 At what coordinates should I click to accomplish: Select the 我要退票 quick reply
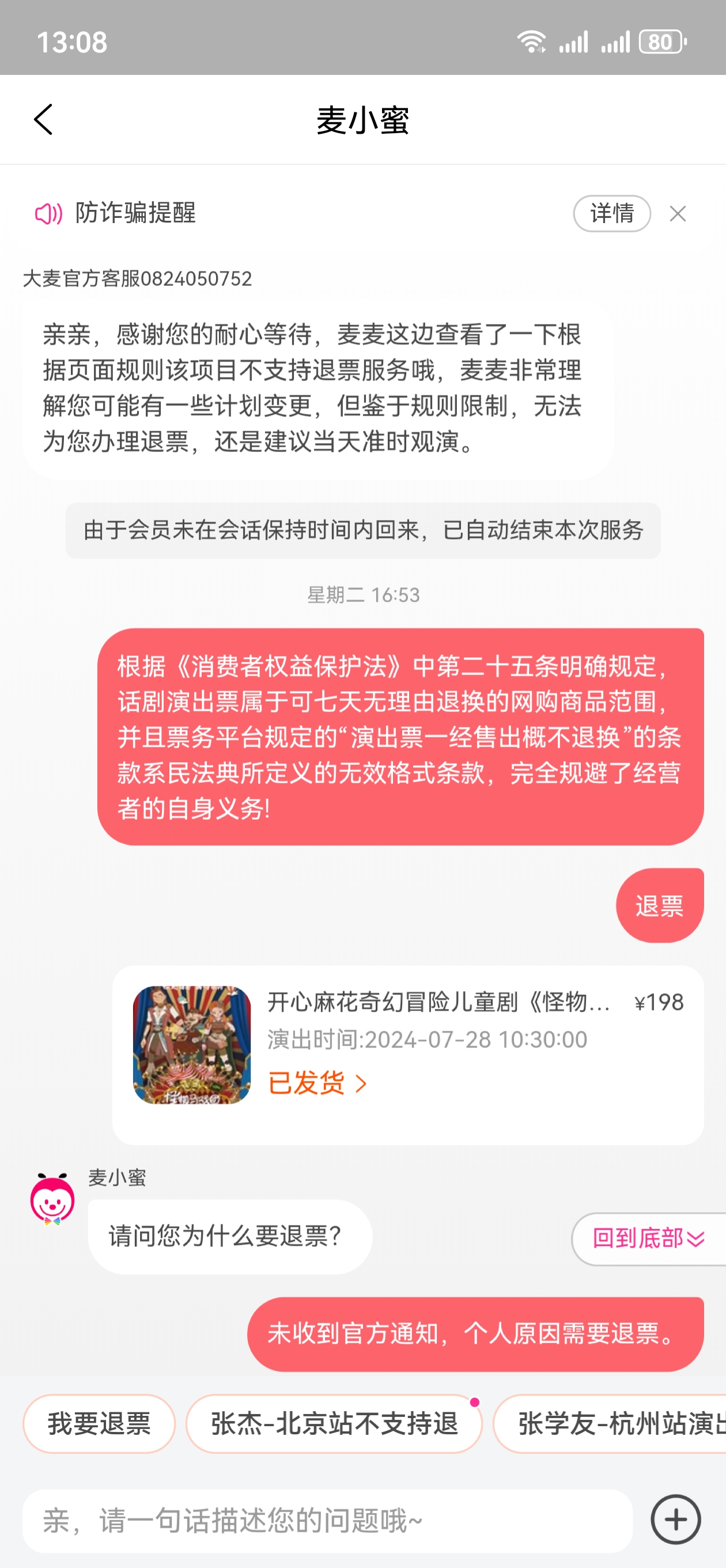coord(99,1424)
